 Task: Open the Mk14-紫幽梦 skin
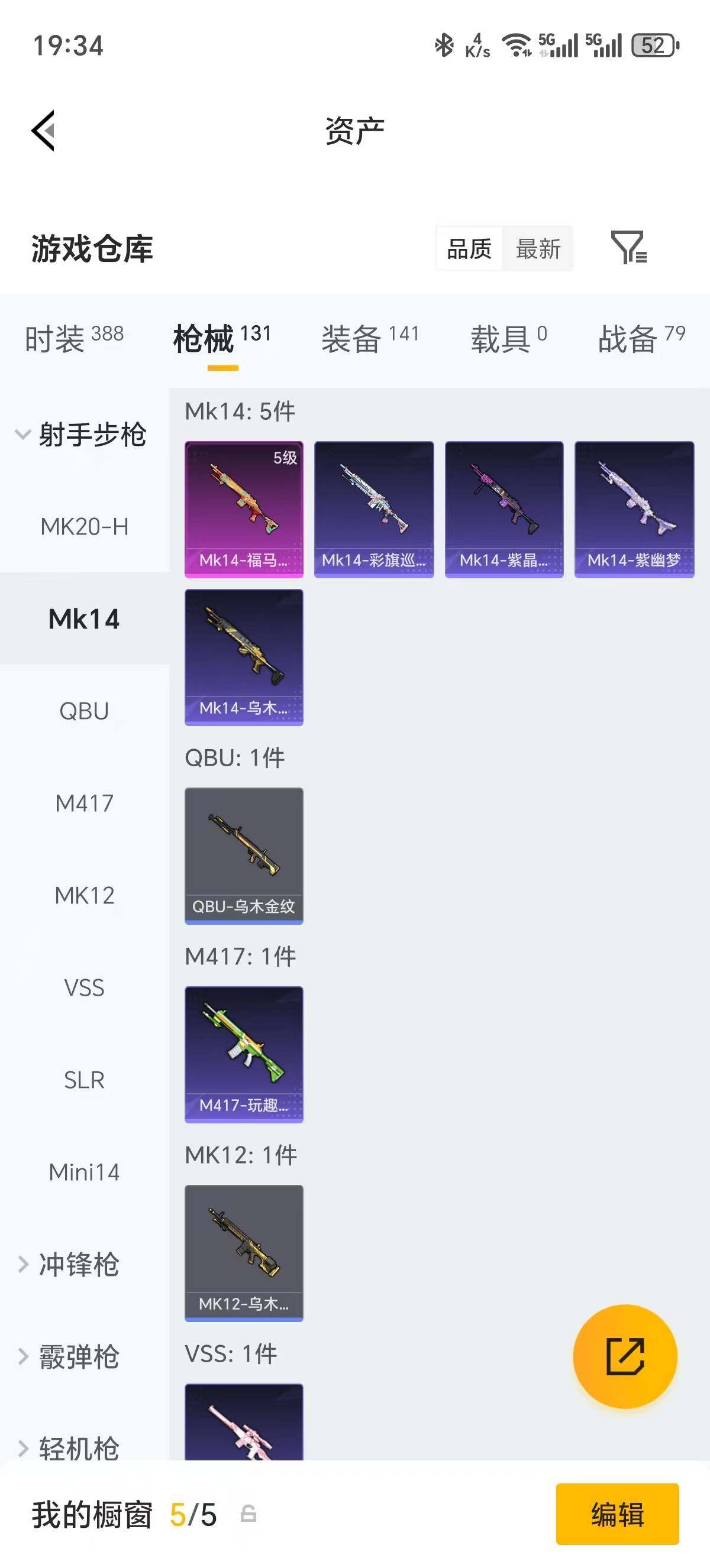click(x=634, y=509)
